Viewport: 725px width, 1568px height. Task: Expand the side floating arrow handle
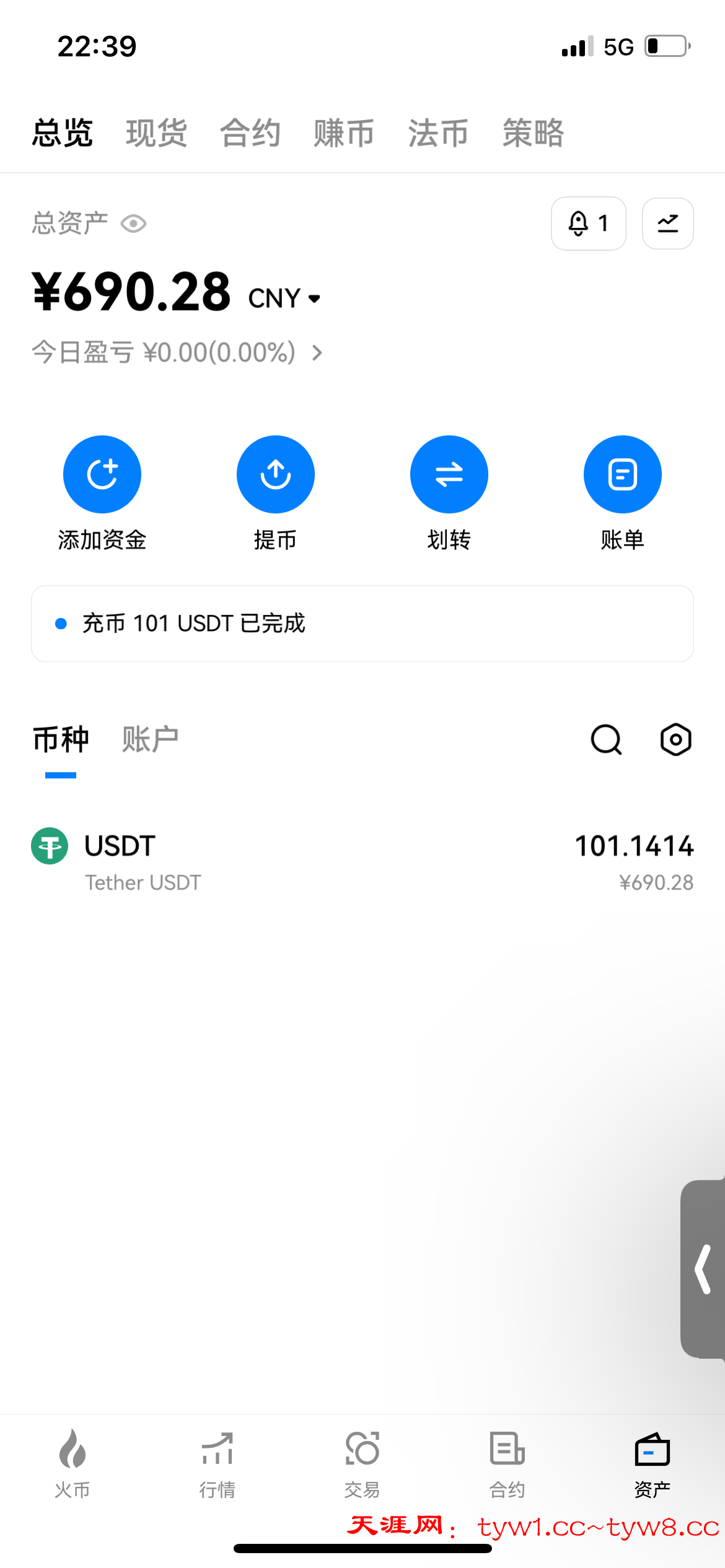(x=703, y=1270)
